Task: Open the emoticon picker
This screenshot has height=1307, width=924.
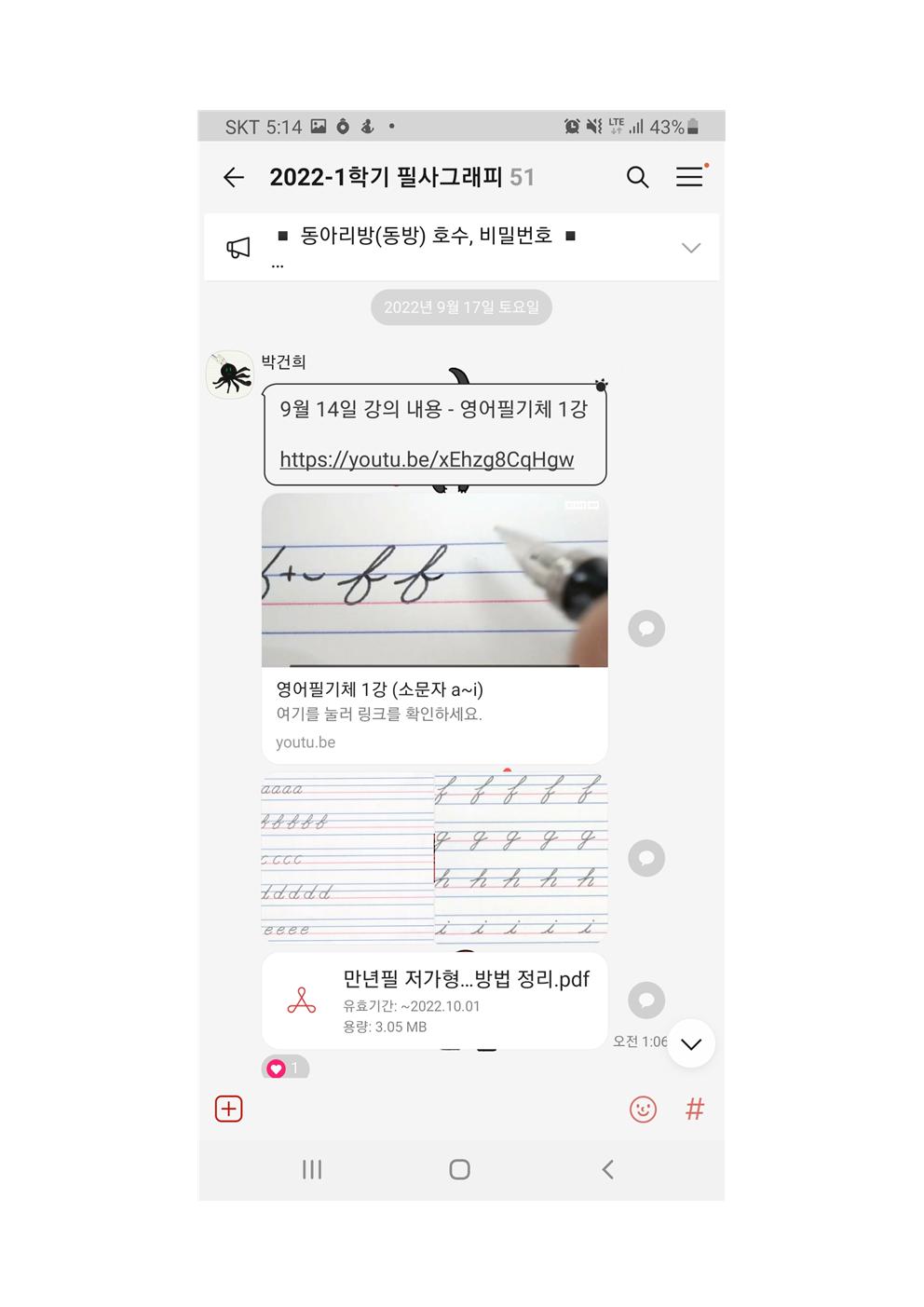Action: pyautogui.click(x=643, y=1109)
